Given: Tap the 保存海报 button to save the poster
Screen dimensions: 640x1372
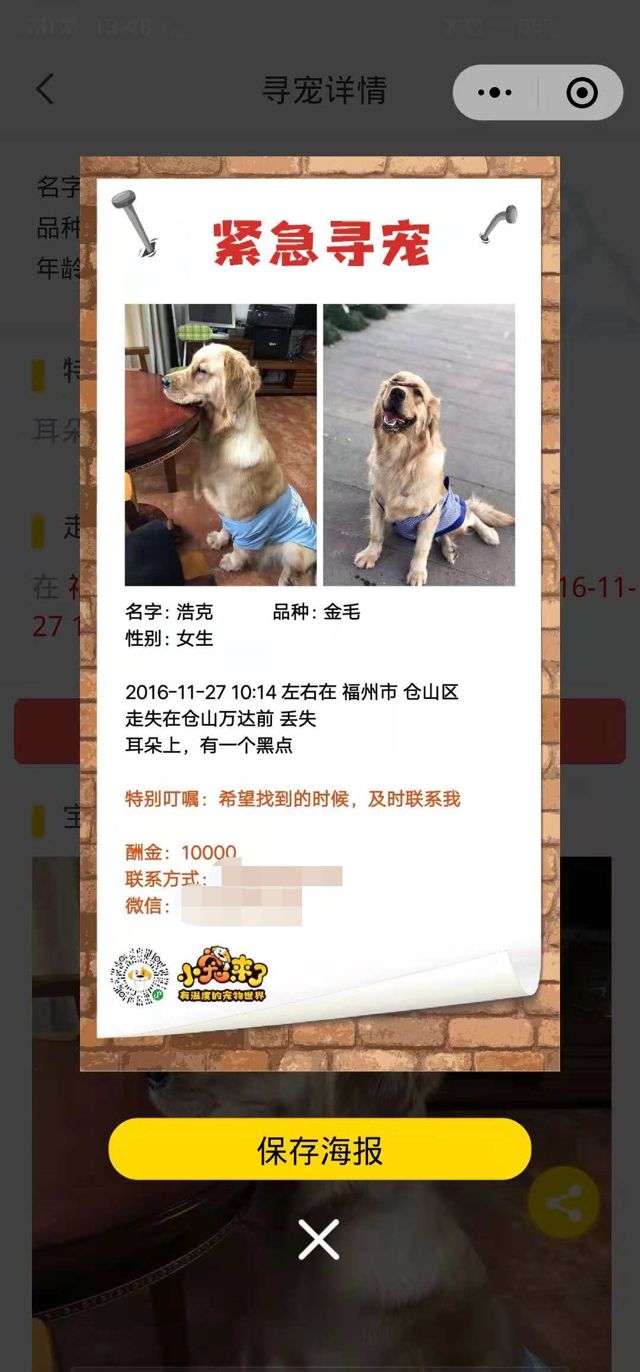Looking at the screenshot, I should [x=319, y=1149].
